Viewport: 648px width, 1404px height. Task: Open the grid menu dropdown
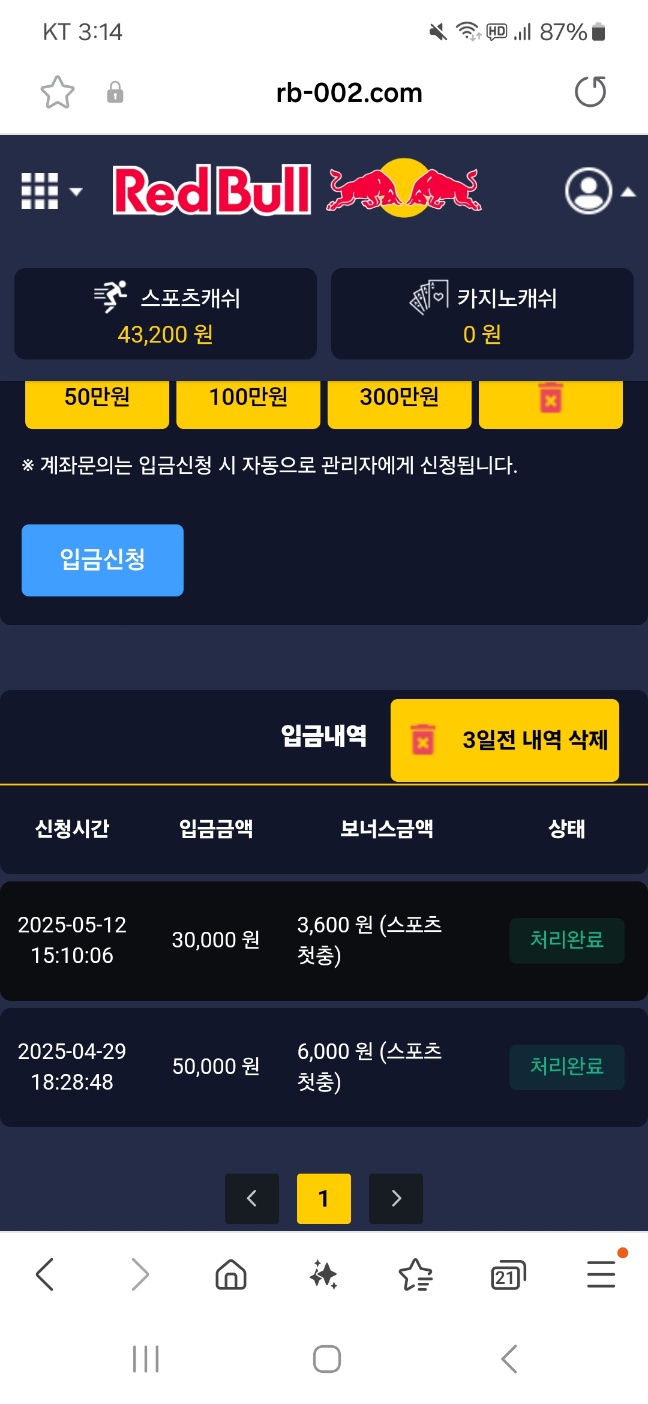[52, 190]
